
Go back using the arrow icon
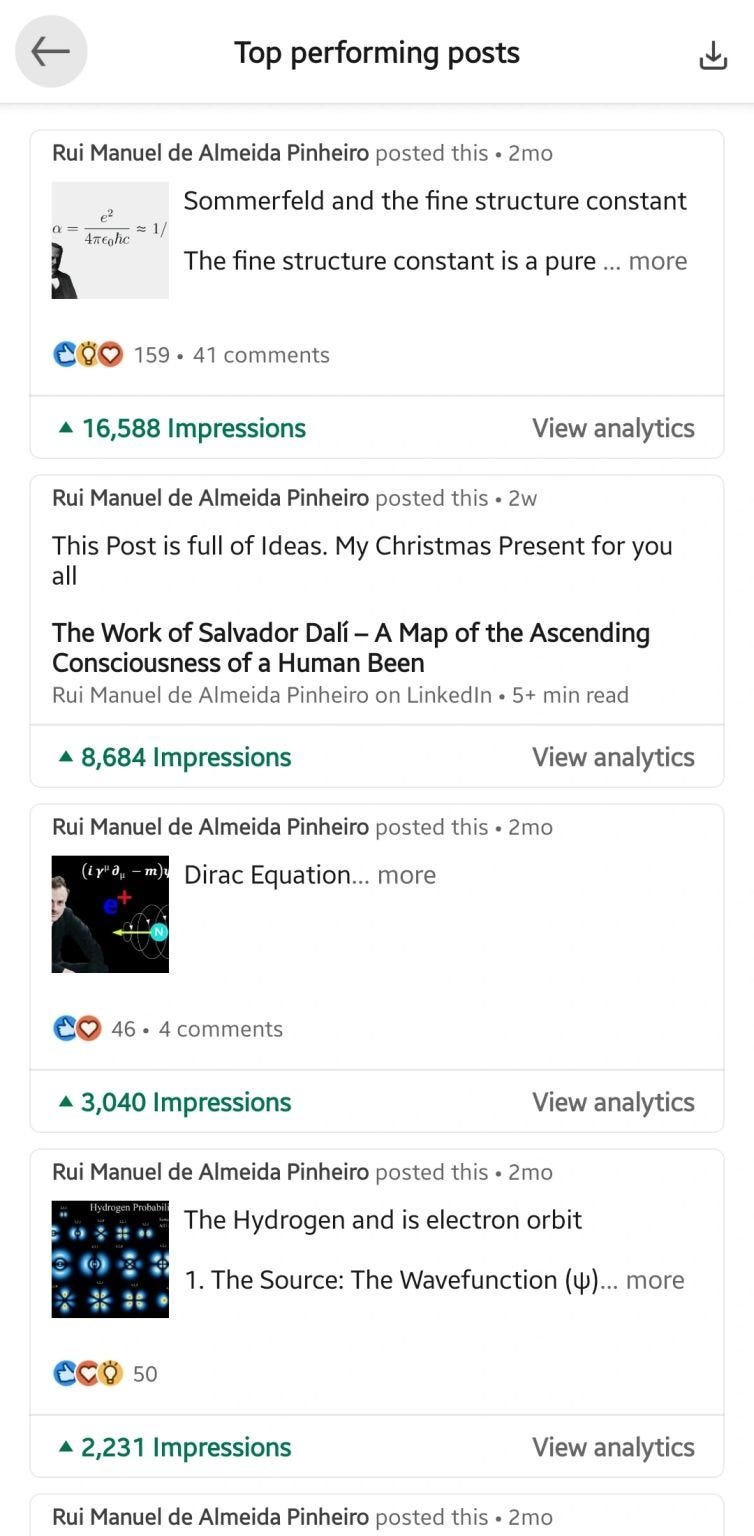point(51,52)
